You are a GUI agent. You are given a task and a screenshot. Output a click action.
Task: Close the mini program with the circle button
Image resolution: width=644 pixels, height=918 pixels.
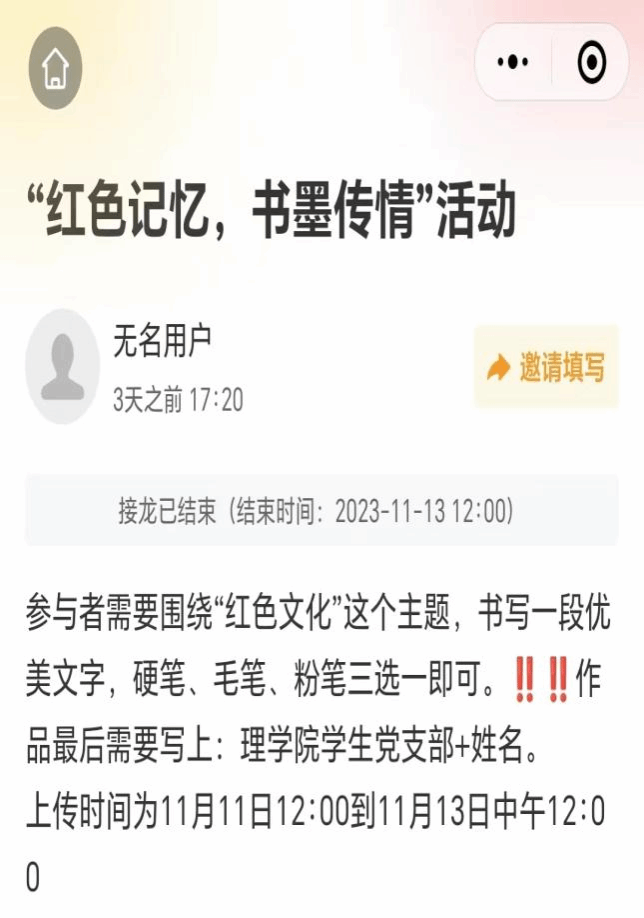coord(591,62)
